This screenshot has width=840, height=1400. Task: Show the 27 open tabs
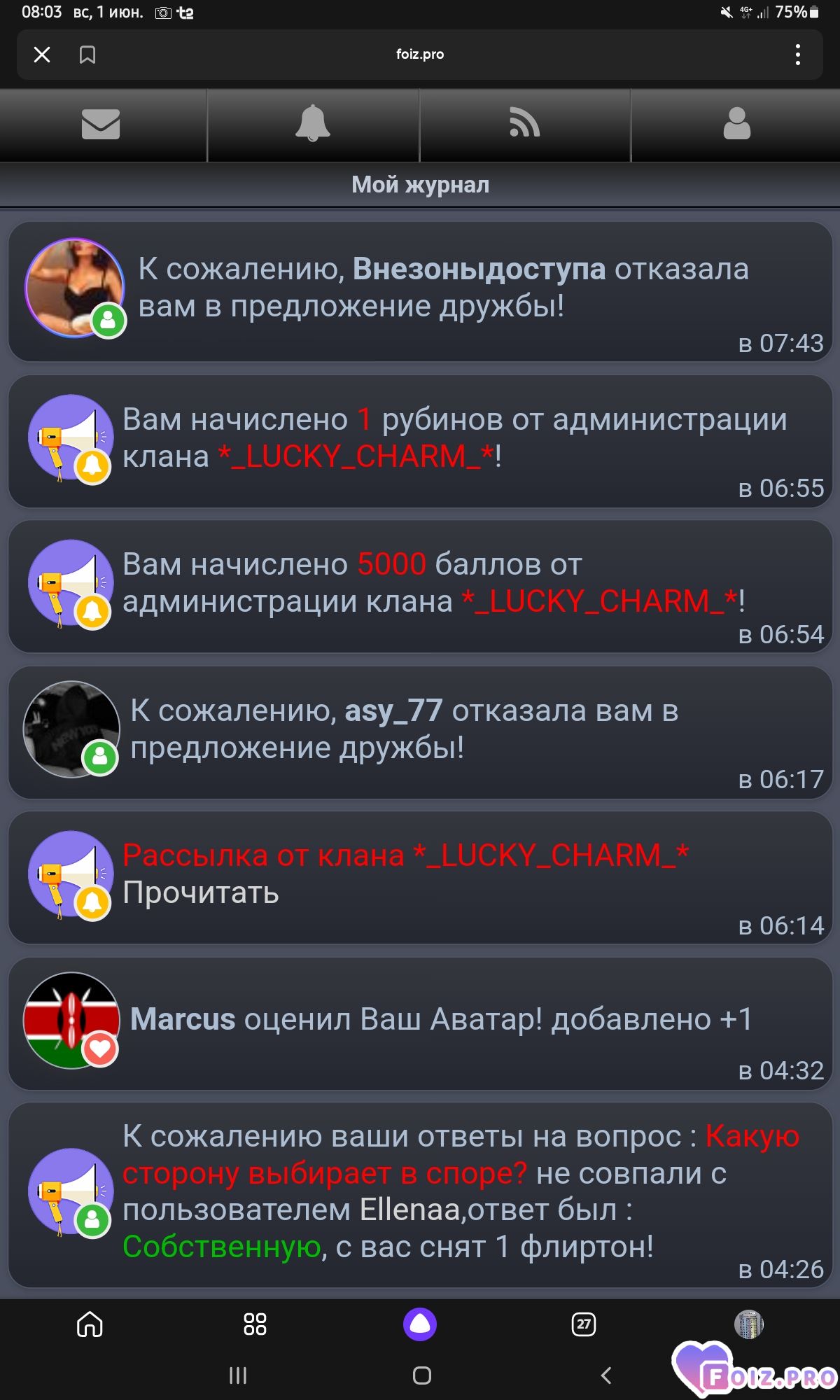pos(584,1324)
